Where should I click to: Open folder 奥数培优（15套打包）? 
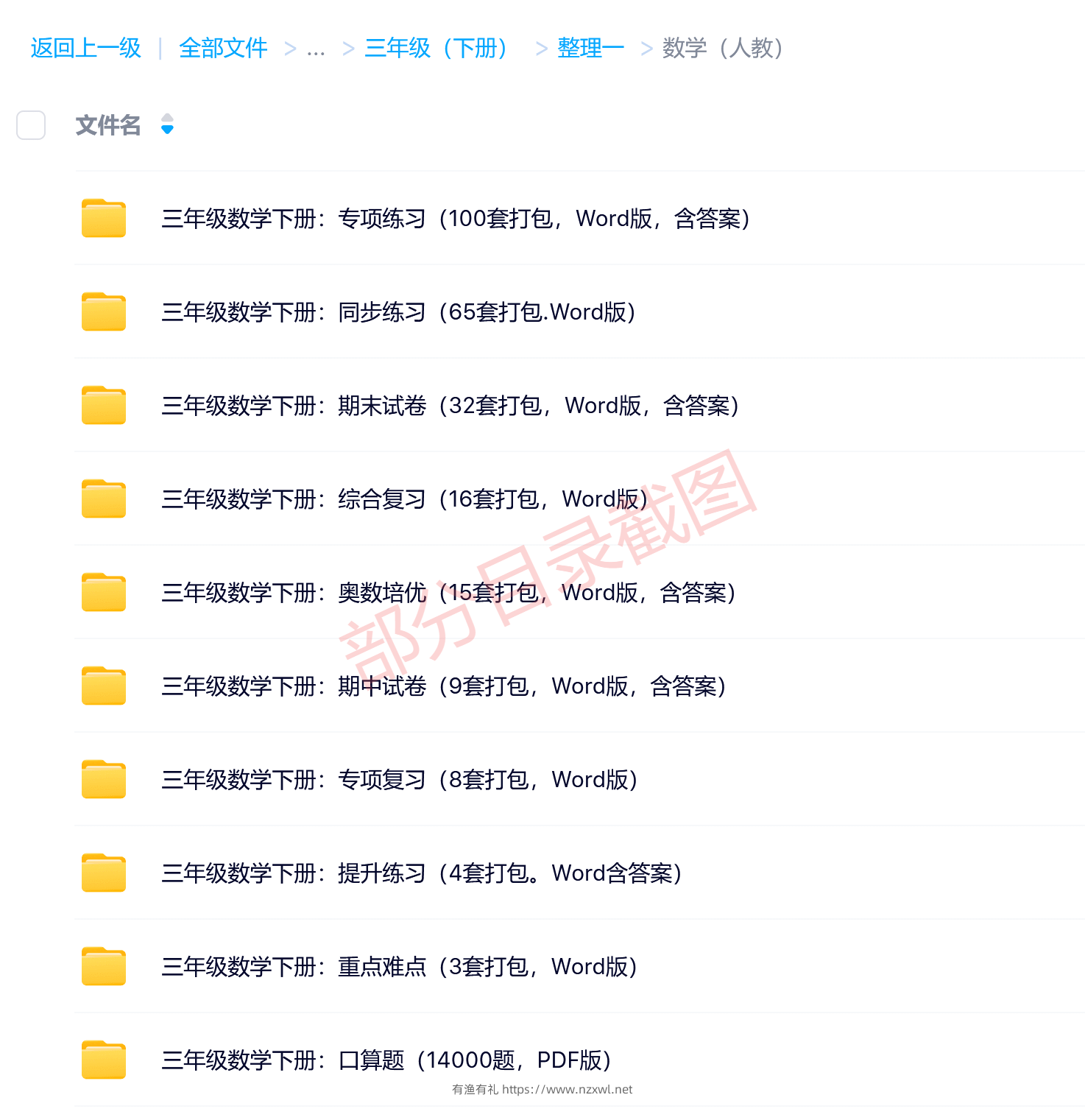(448, 593)
